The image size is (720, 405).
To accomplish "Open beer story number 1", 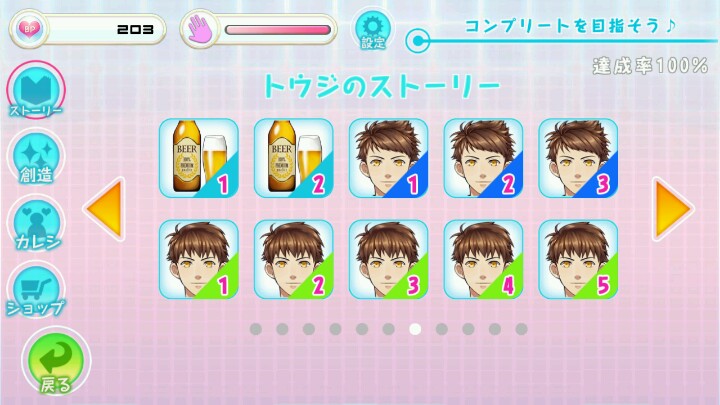I will (x=199, y=158).
